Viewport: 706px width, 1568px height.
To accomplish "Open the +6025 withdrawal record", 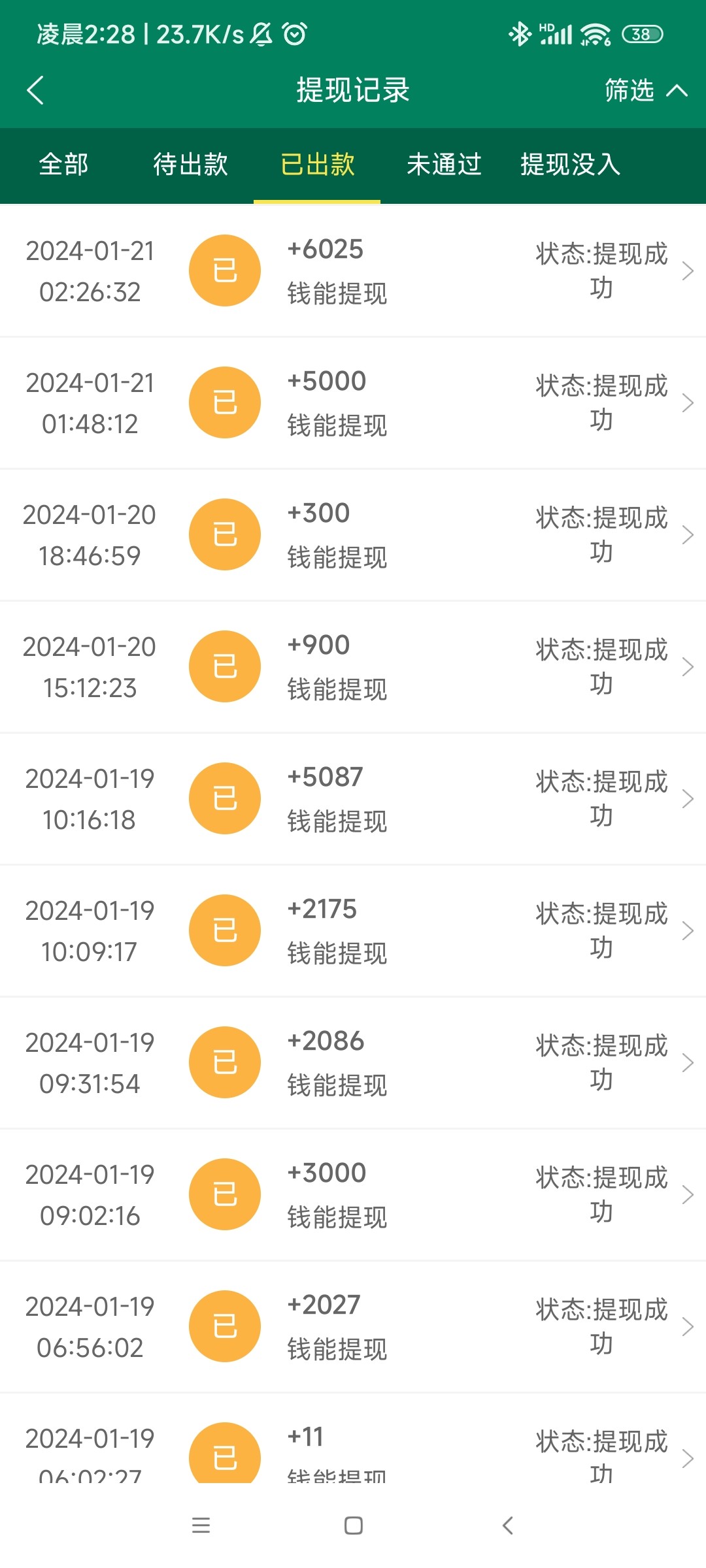I will (x=353, y=270).
